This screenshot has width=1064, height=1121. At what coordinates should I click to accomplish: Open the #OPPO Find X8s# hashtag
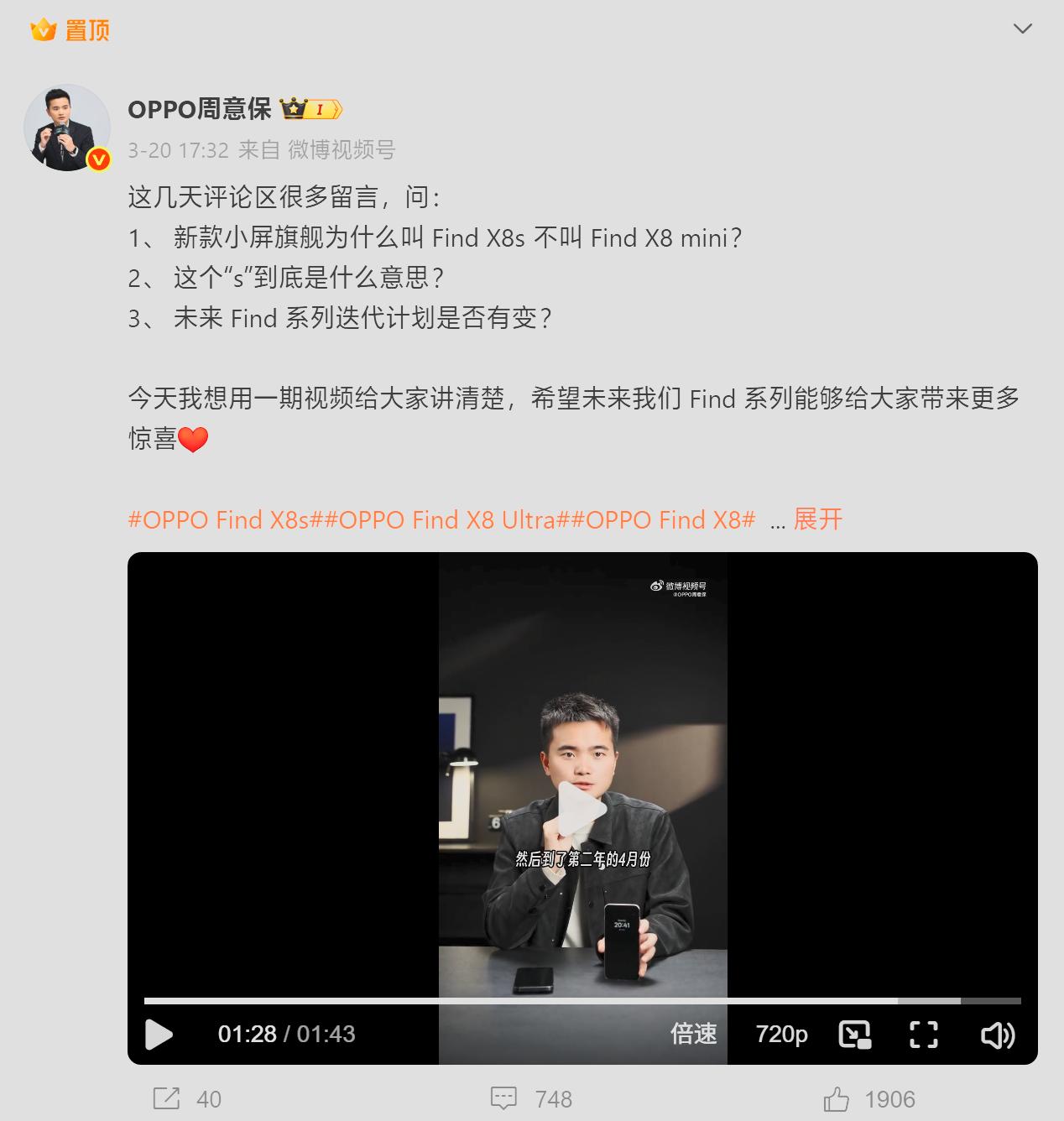[x=218, y=520]
